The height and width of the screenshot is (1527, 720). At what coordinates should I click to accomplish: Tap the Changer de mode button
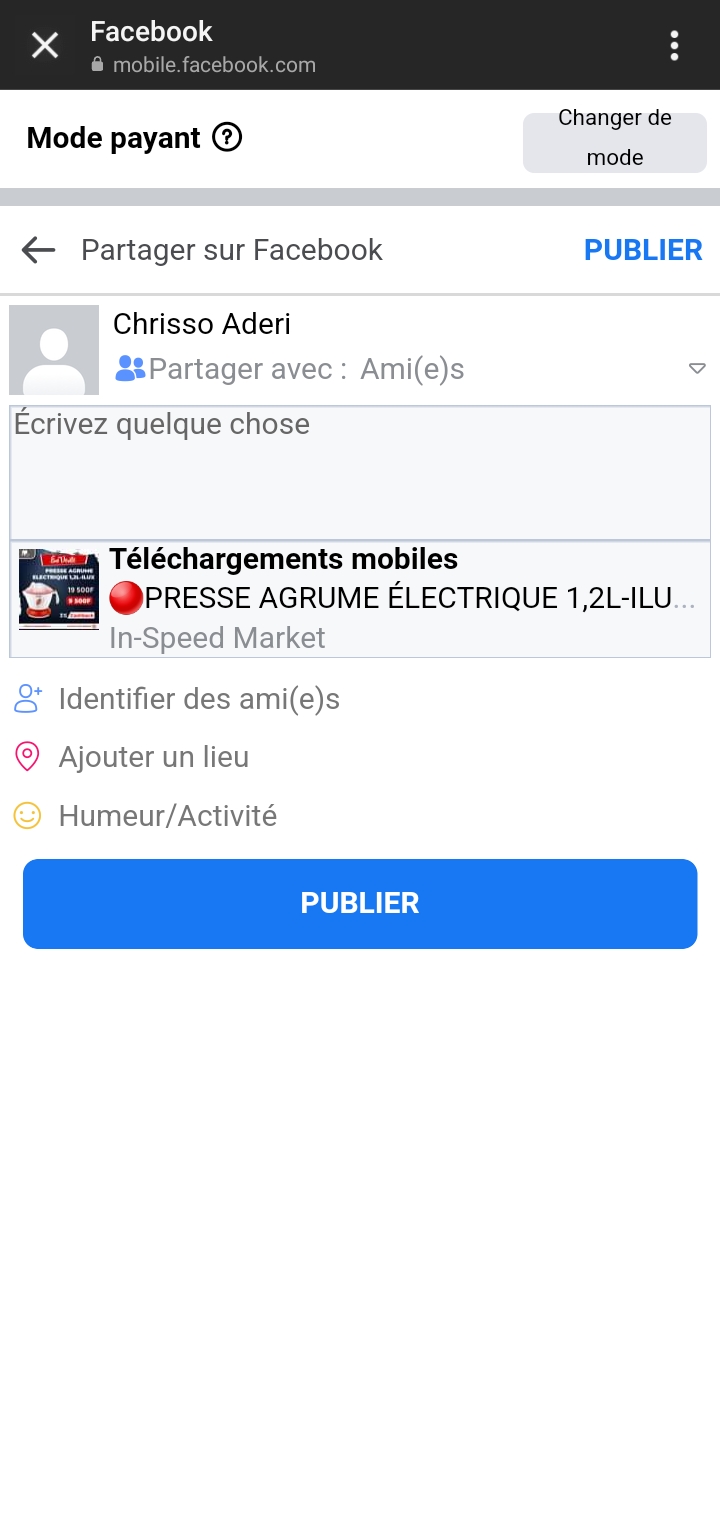[615, 138]
